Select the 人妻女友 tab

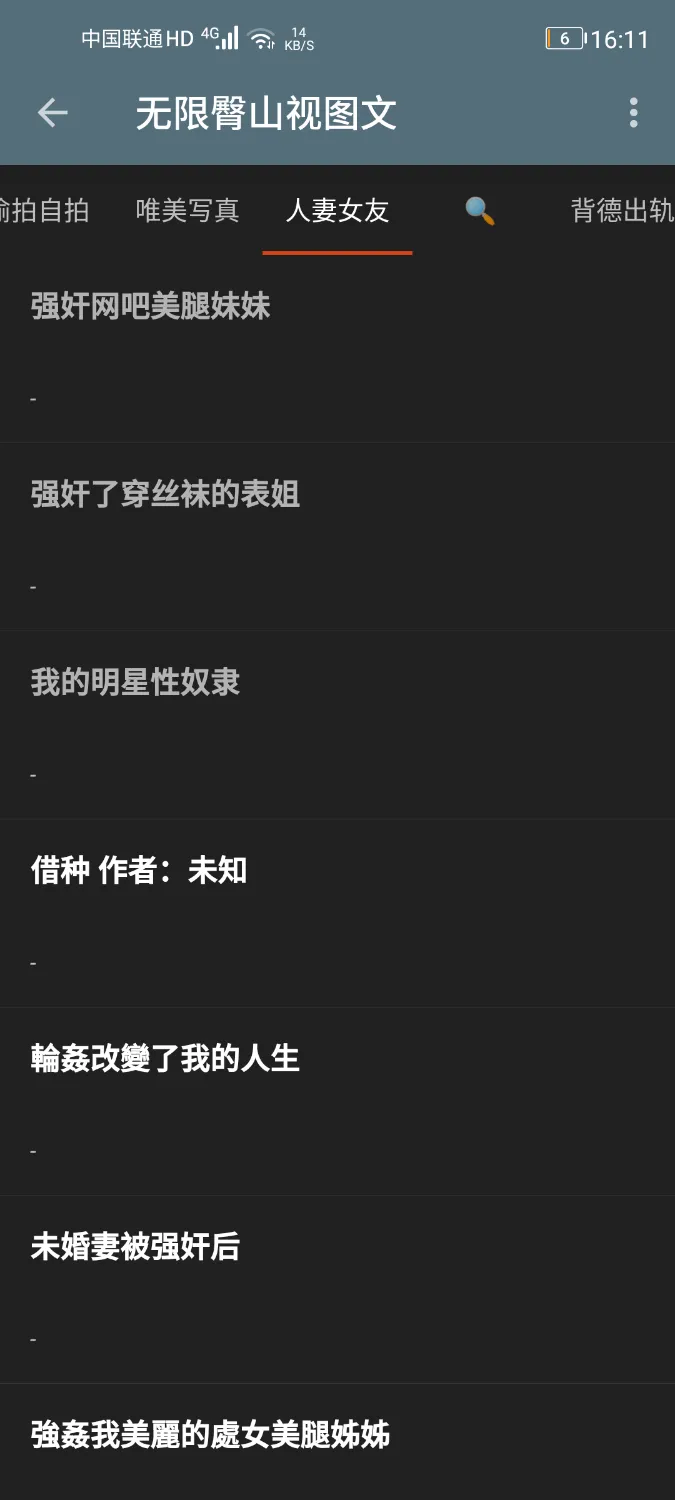coord(337,210)
